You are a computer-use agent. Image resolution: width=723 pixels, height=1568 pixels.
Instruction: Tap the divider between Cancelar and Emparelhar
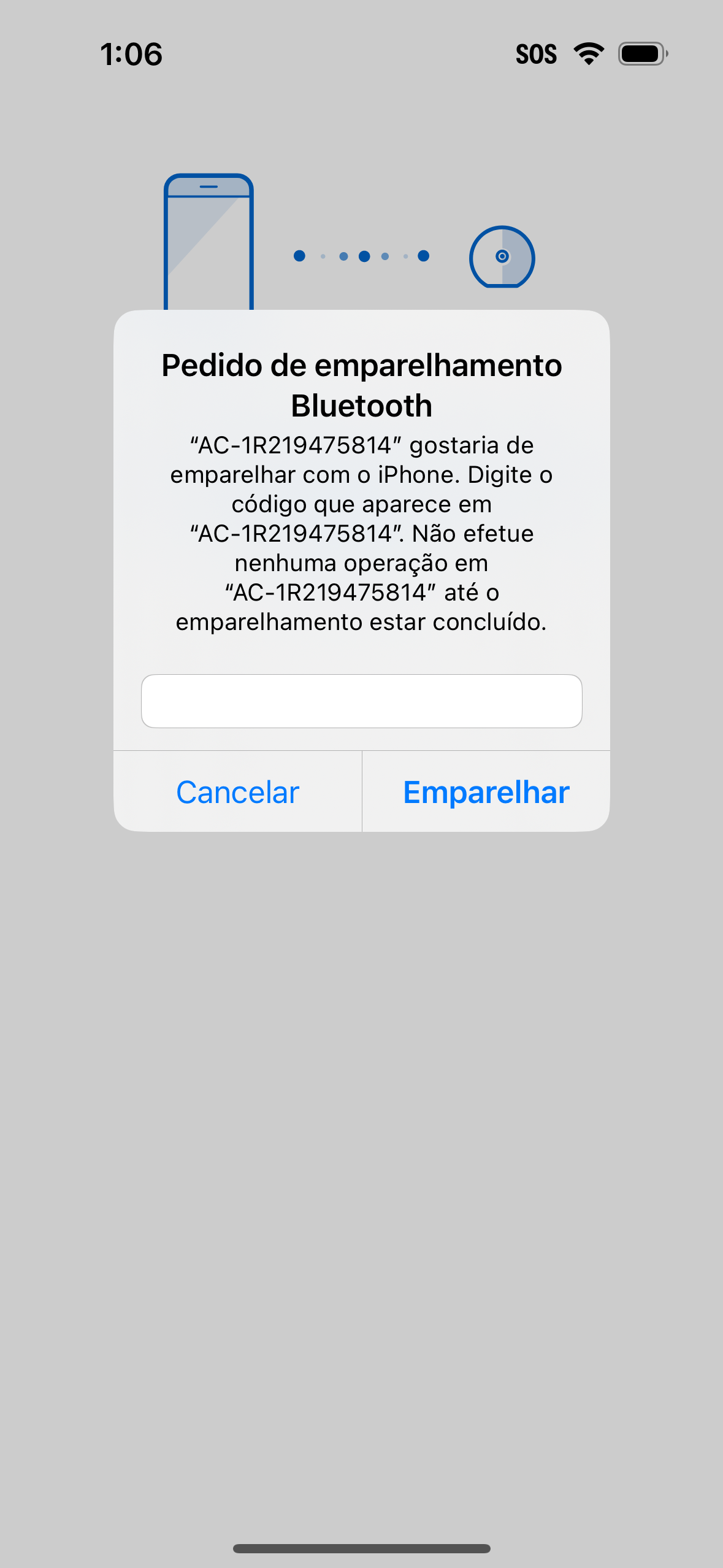coord(361,791)
